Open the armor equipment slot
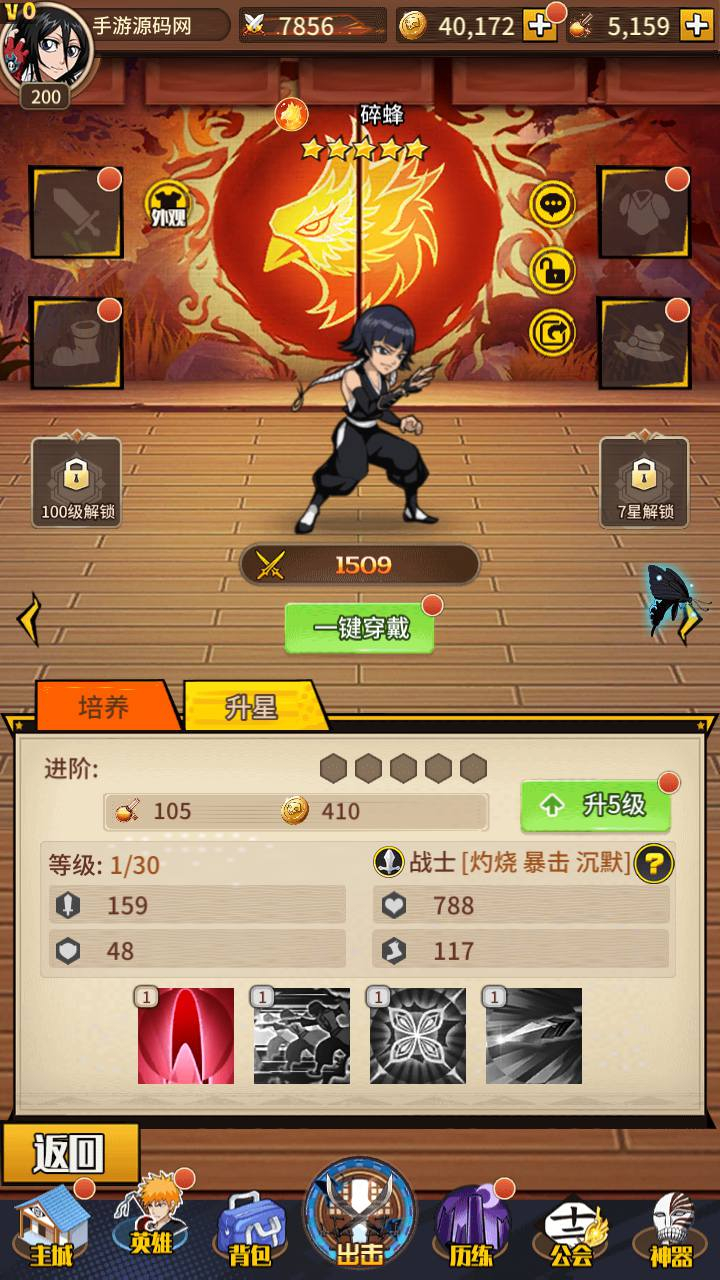720x1280 pixels. coord(643,212)
